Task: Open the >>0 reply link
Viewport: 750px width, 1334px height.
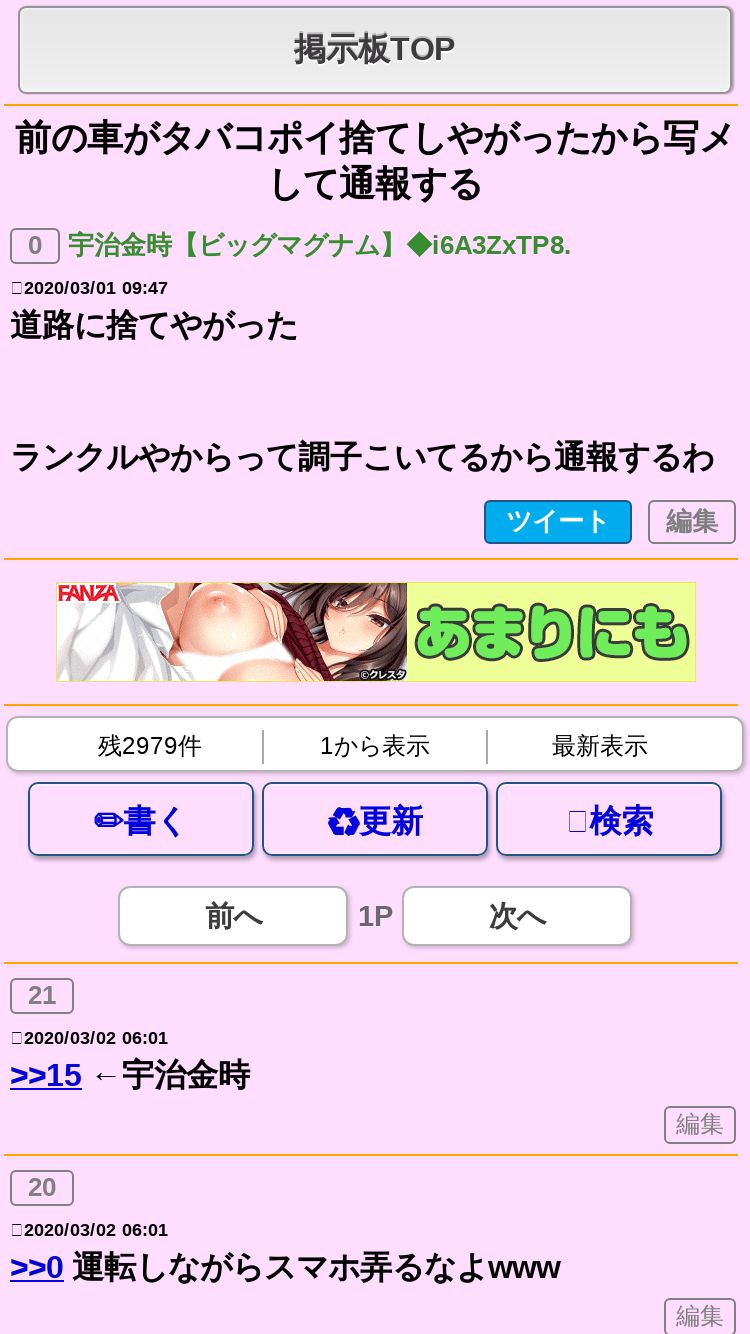Action: click(37, 1268)
